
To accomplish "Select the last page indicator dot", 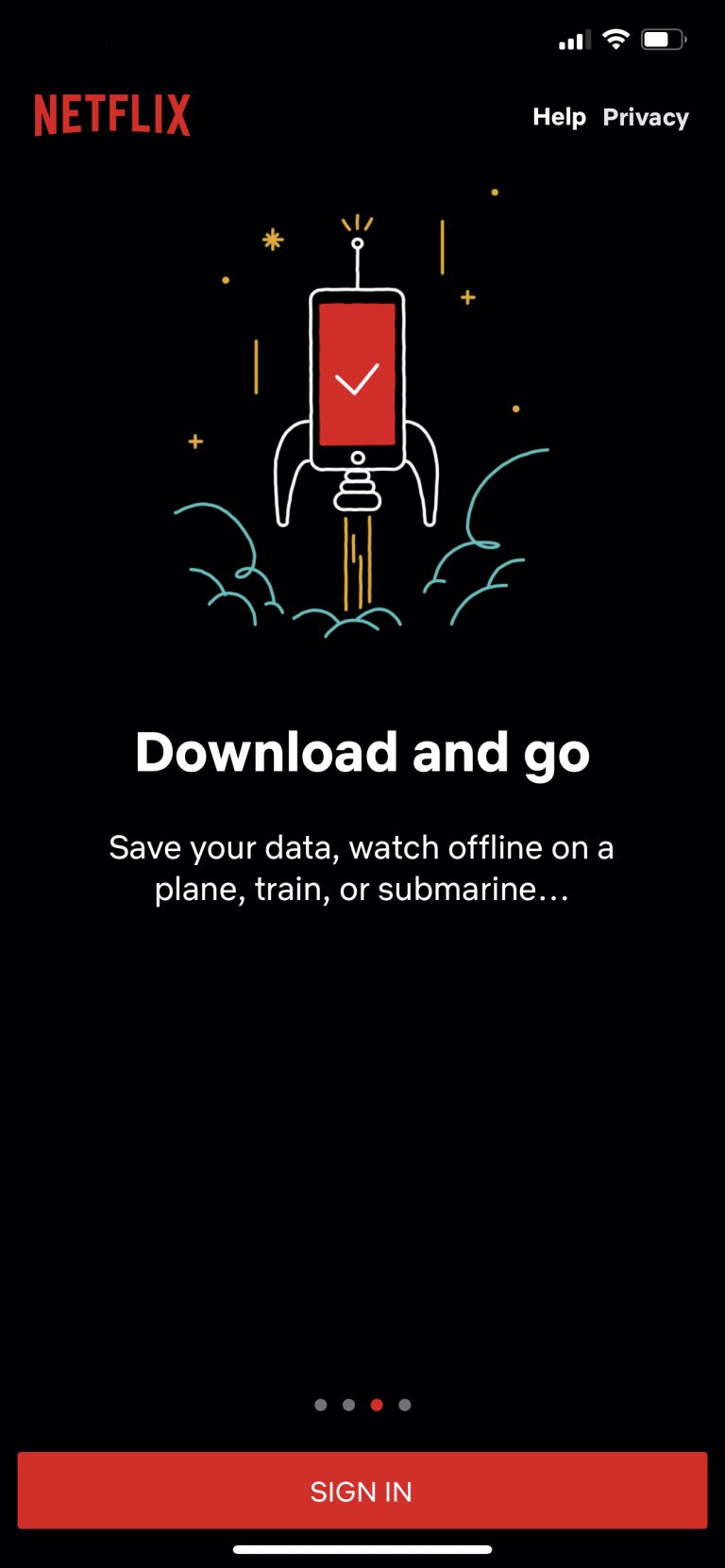I will click(405, 1405).
